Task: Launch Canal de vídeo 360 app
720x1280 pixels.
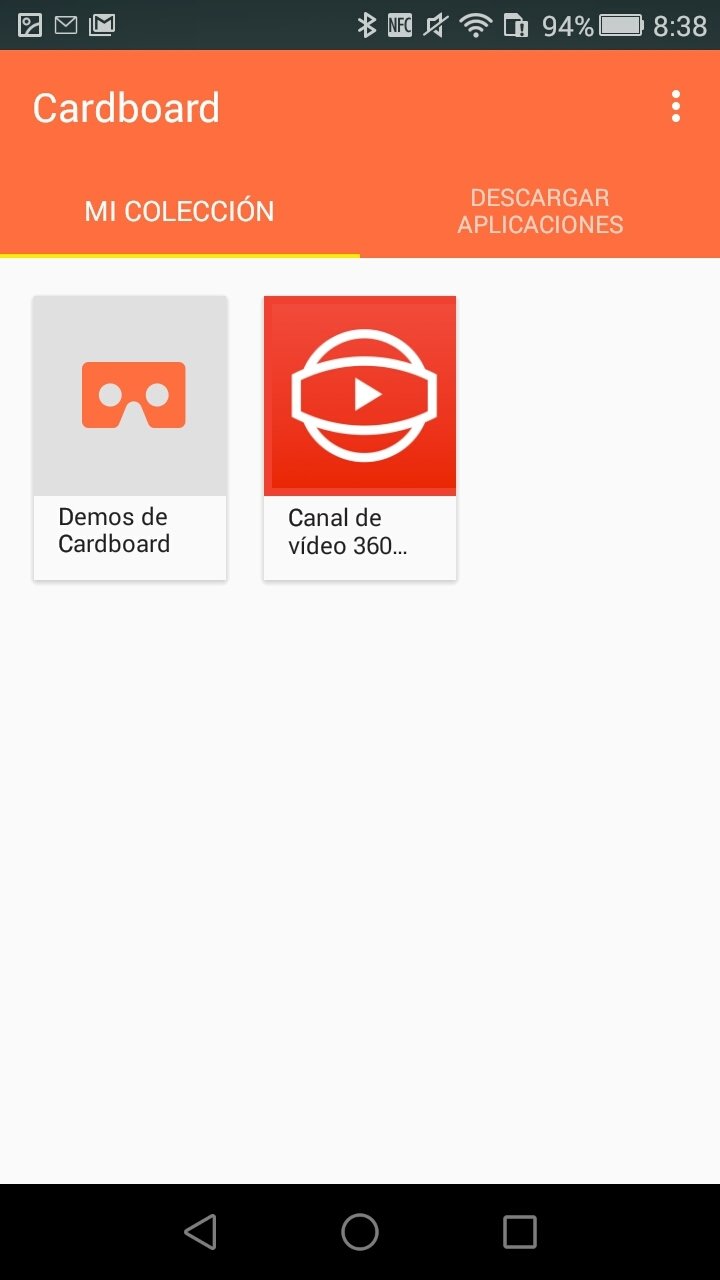Action: coord(360,438)
